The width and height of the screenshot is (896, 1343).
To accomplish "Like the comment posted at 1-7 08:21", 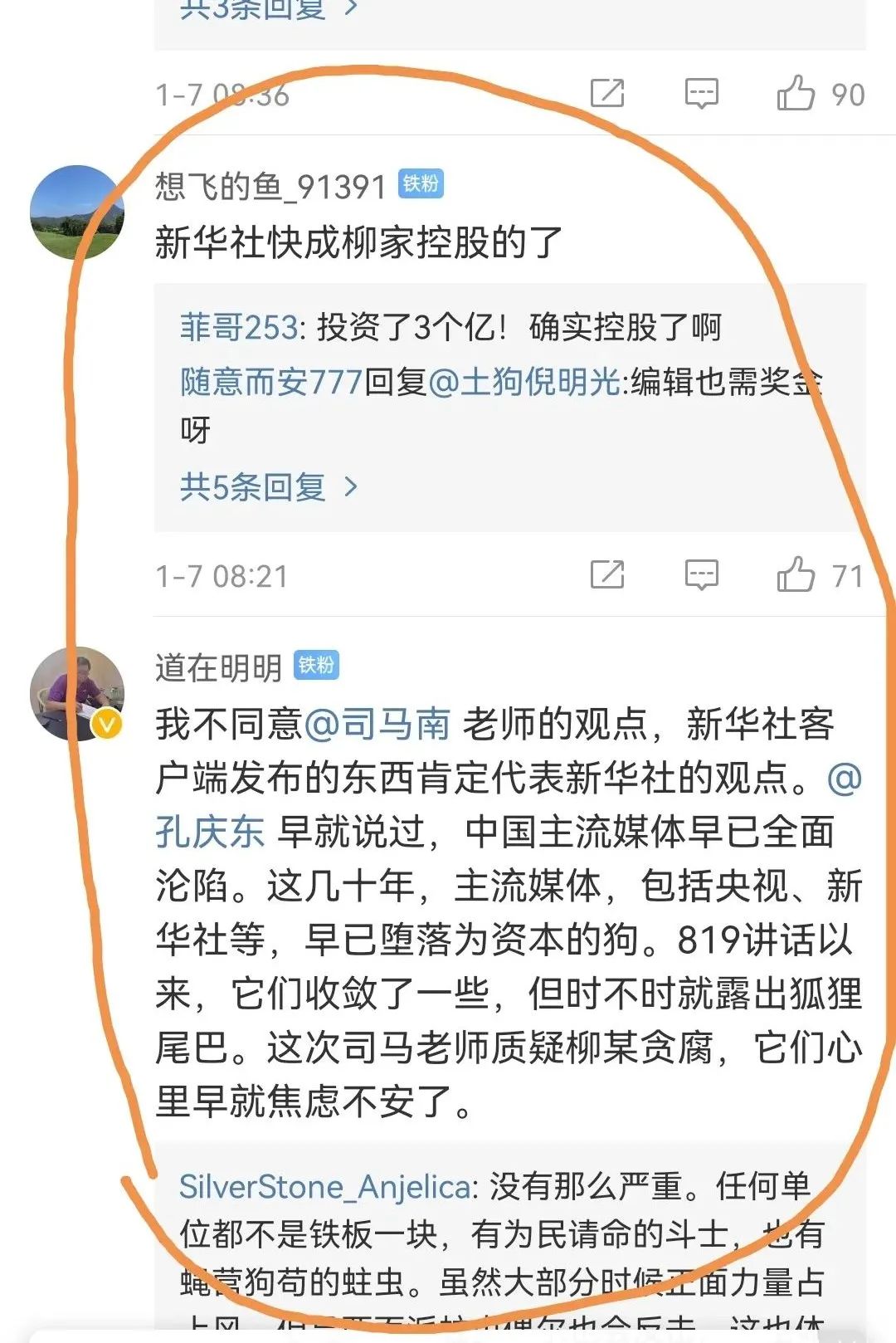I will (x=796, y=574).
